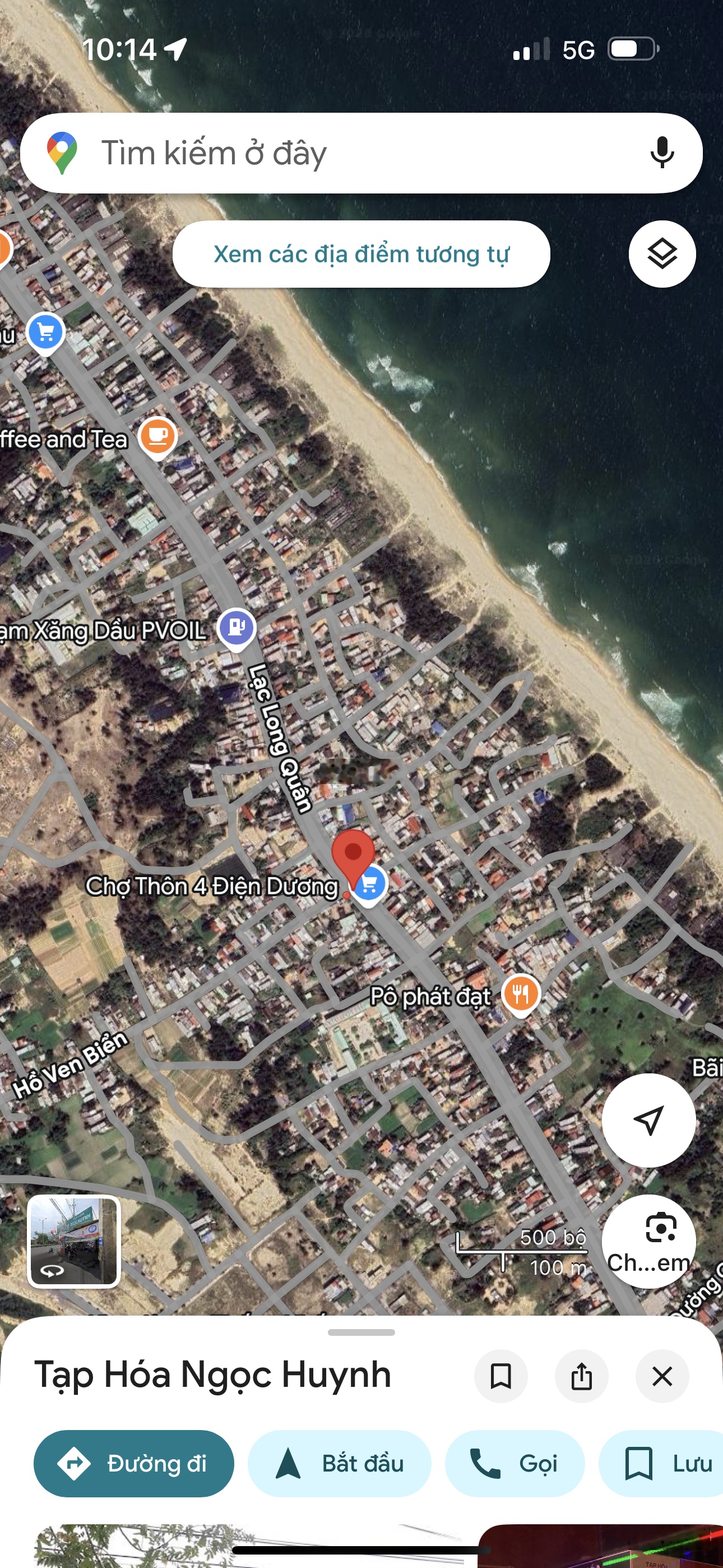Open the camera lens button

click(648, 1240)
